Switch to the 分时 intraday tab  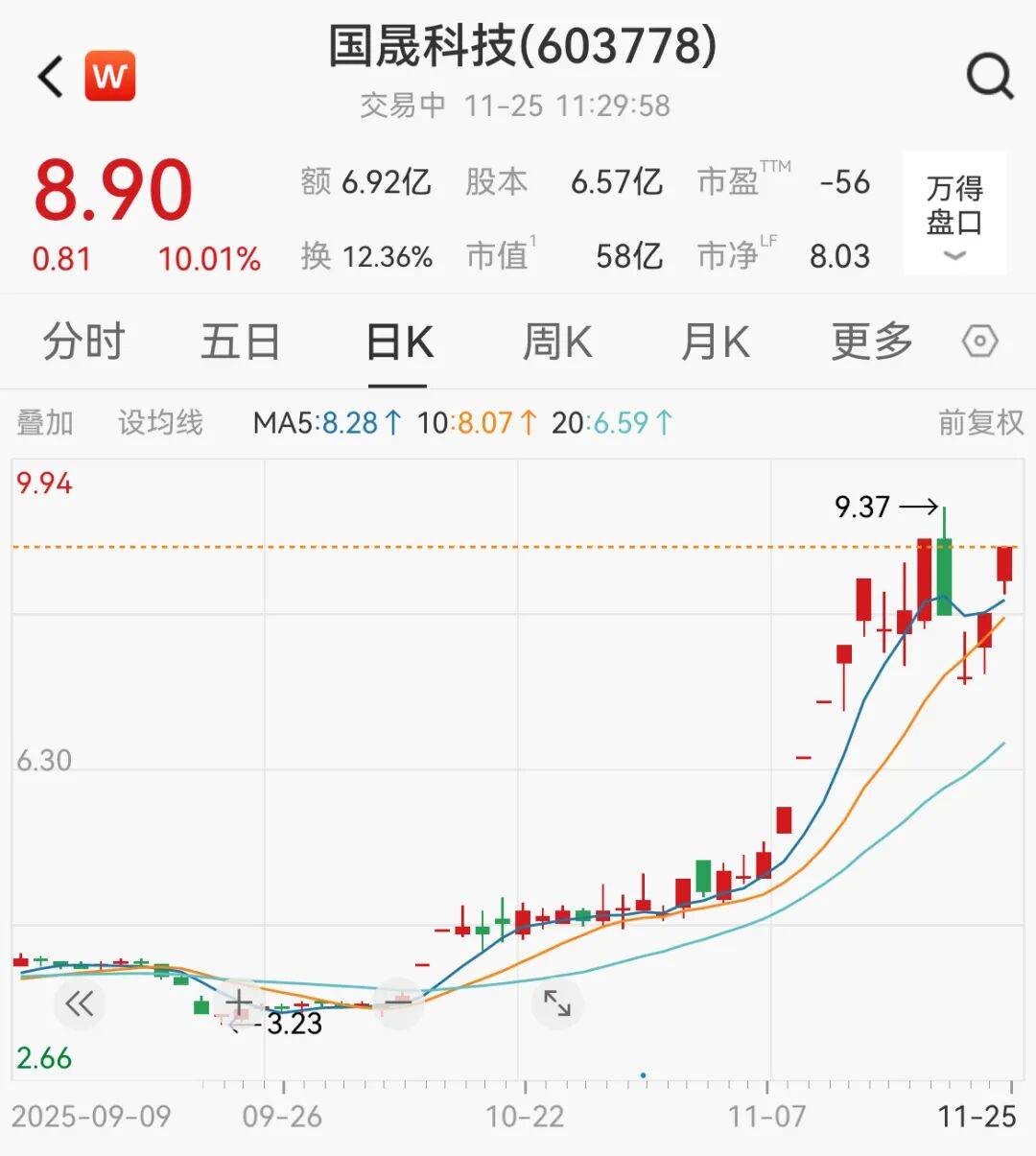pyautogui.click(x=82, y=342)
